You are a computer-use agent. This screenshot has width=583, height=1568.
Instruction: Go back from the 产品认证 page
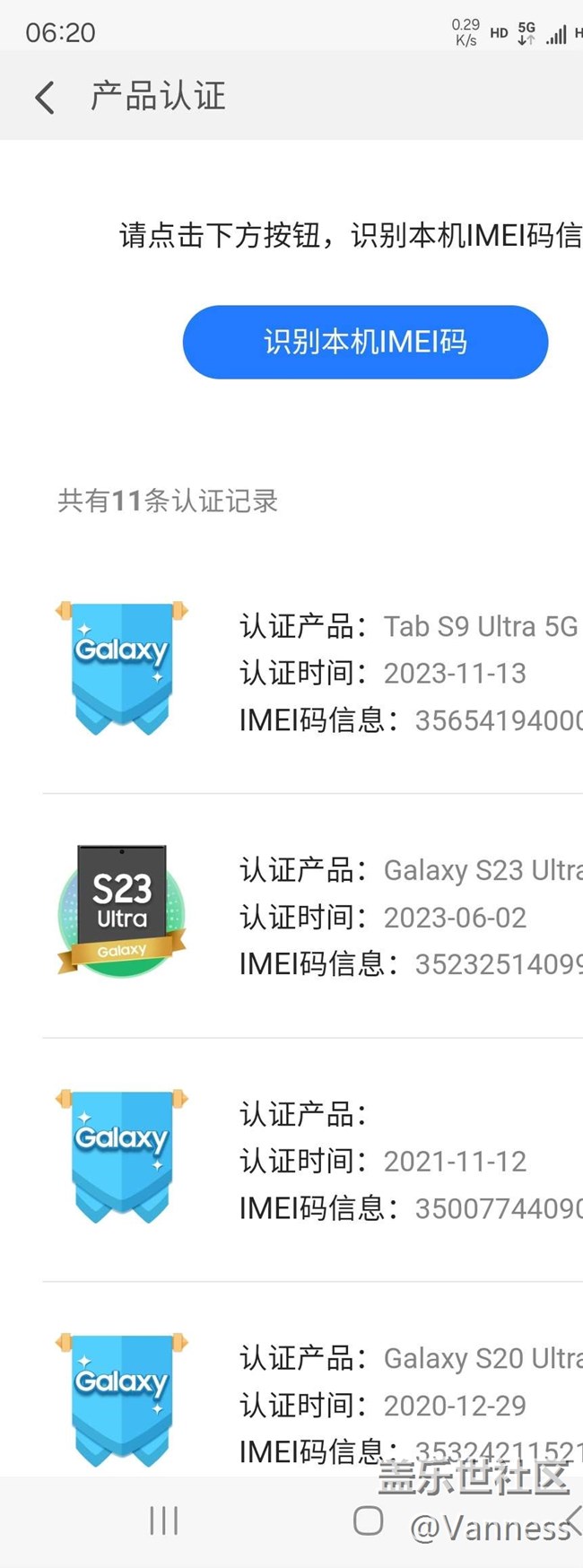pos(45,97)
